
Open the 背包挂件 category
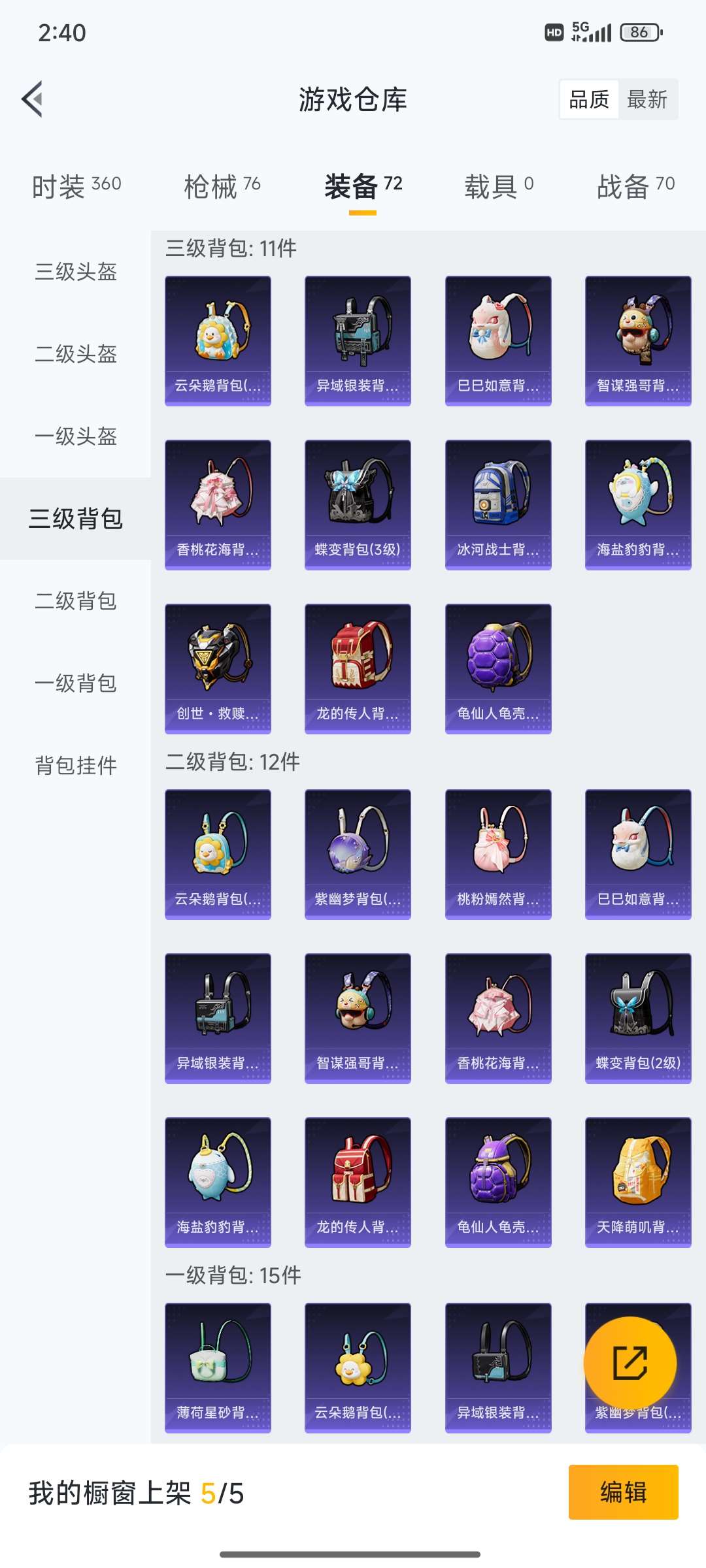point(76,766)
